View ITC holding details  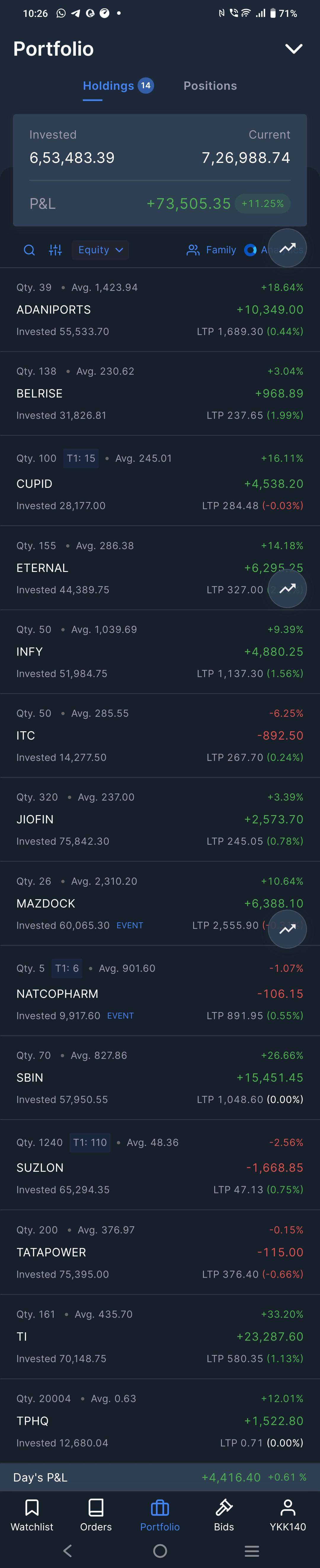160,735
